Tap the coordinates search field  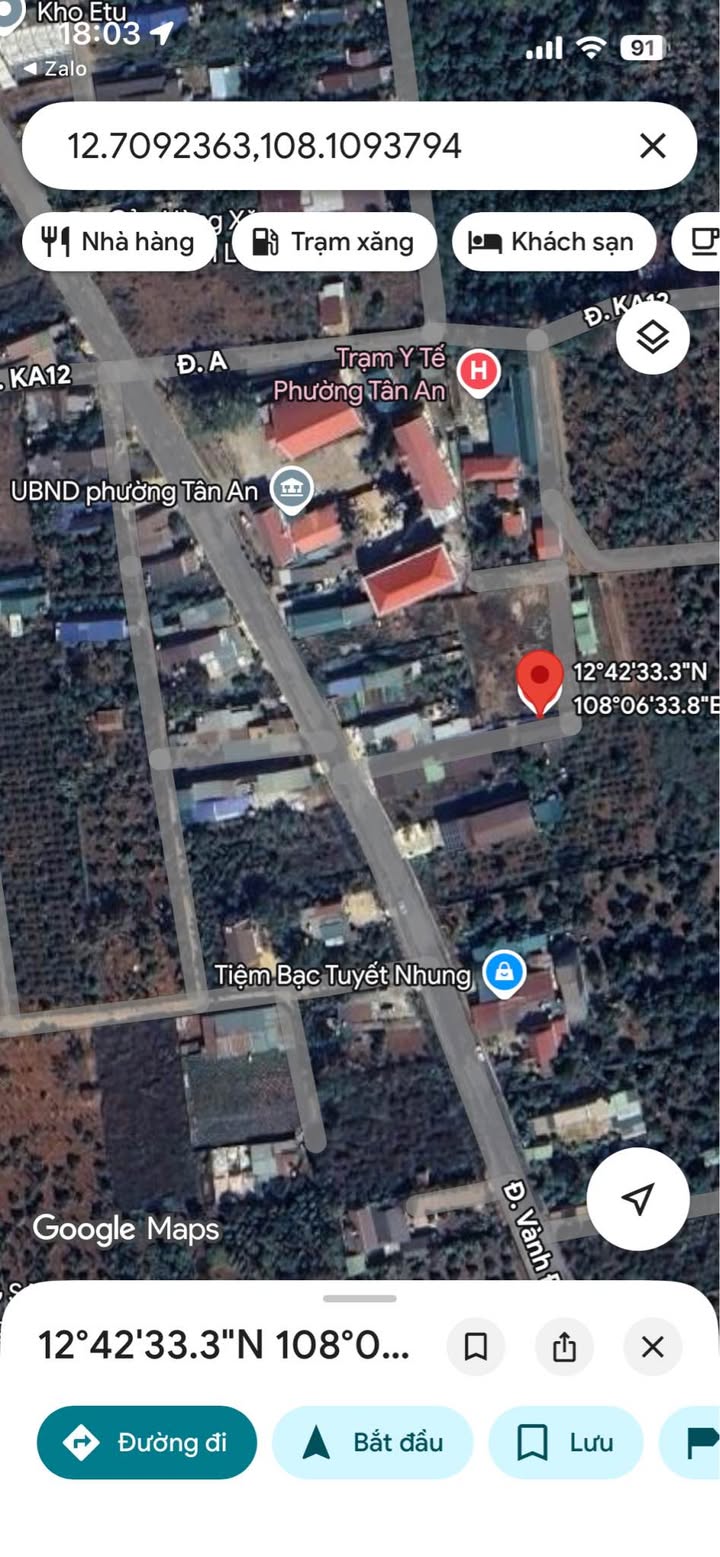(330, 146)
